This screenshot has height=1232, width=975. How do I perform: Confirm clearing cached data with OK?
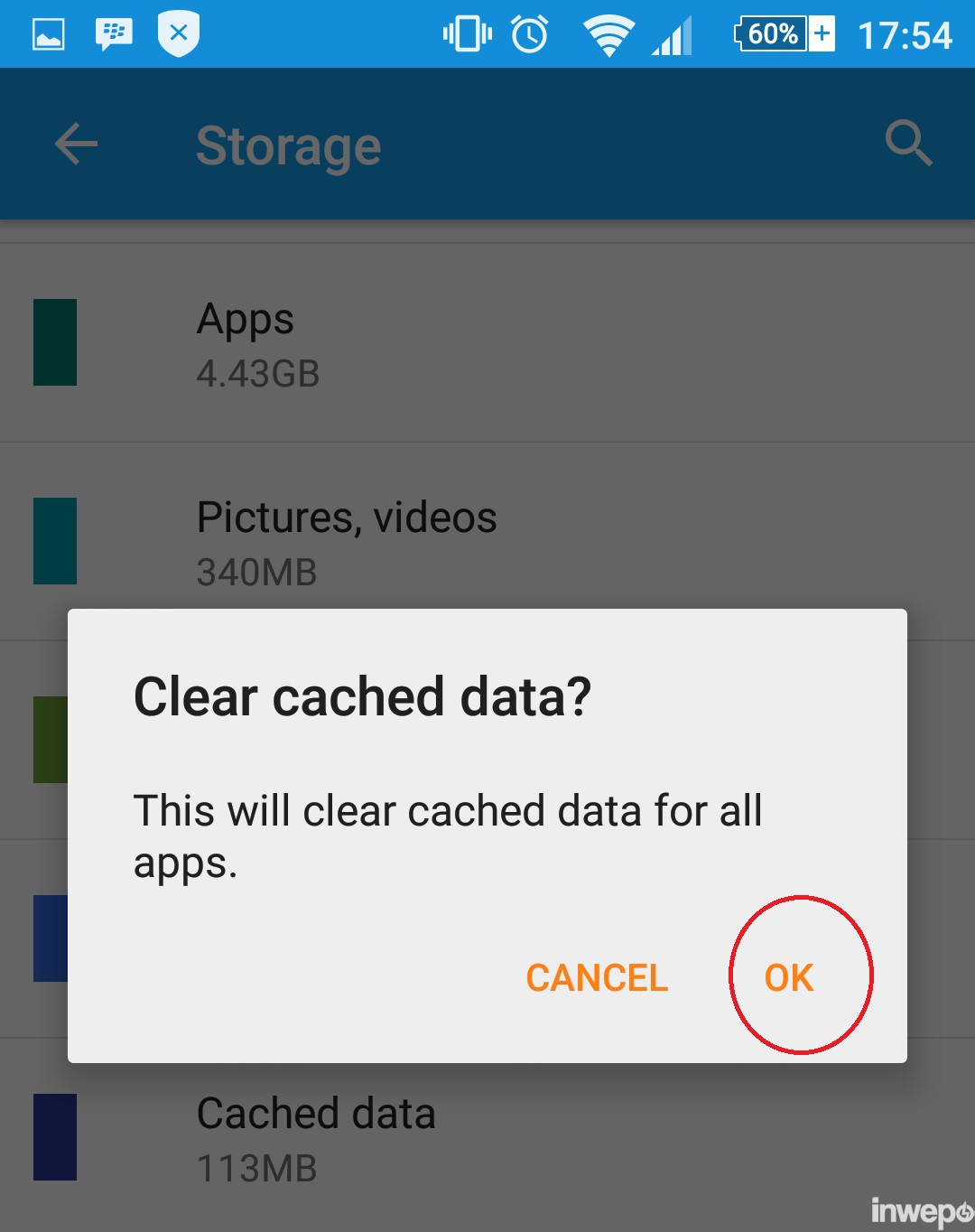coord(789,977)
